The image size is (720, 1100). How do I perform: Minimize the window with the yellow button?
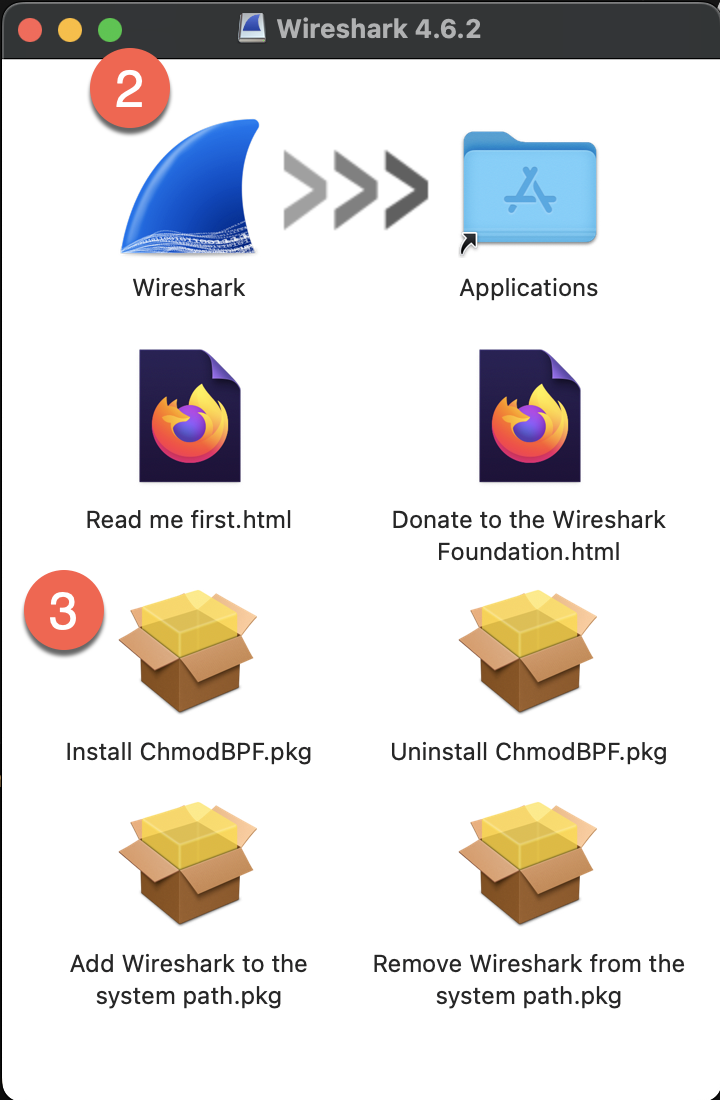point(70,29)
